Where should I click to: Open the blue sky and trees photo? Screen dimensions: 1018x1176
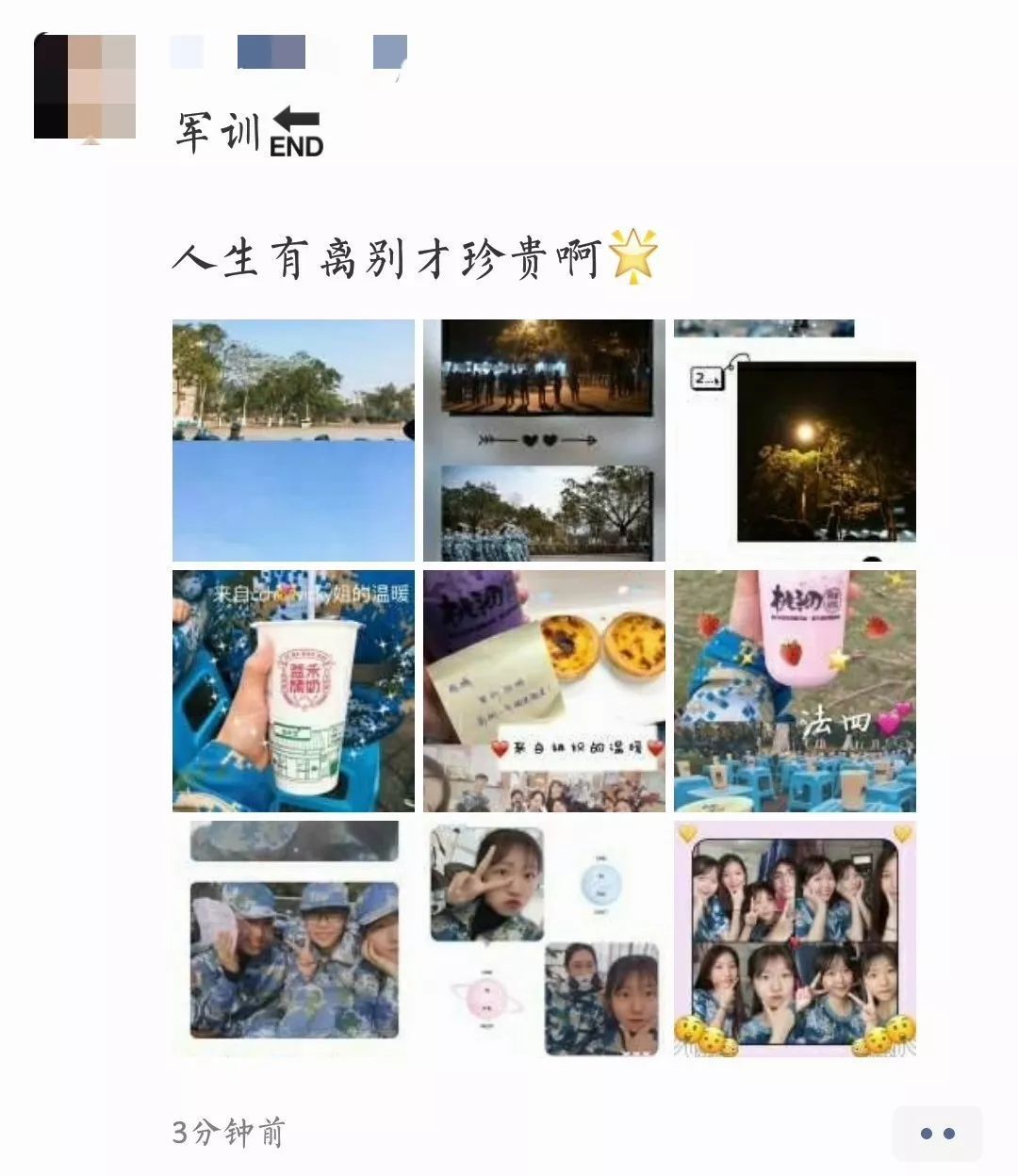click(x=293, y=440)
